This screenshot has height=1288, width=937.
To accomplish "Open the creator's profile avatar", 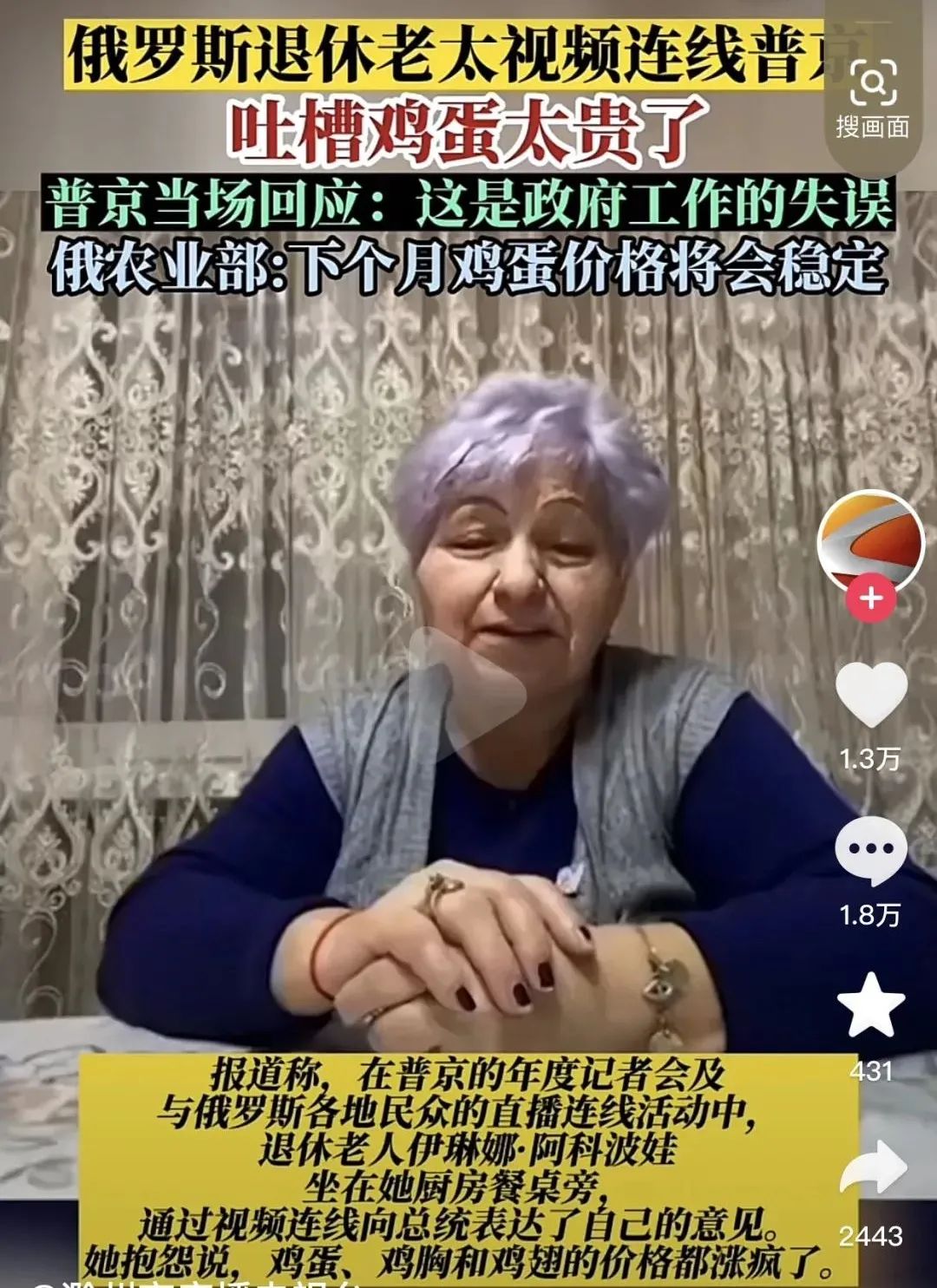I will (871, 543).
